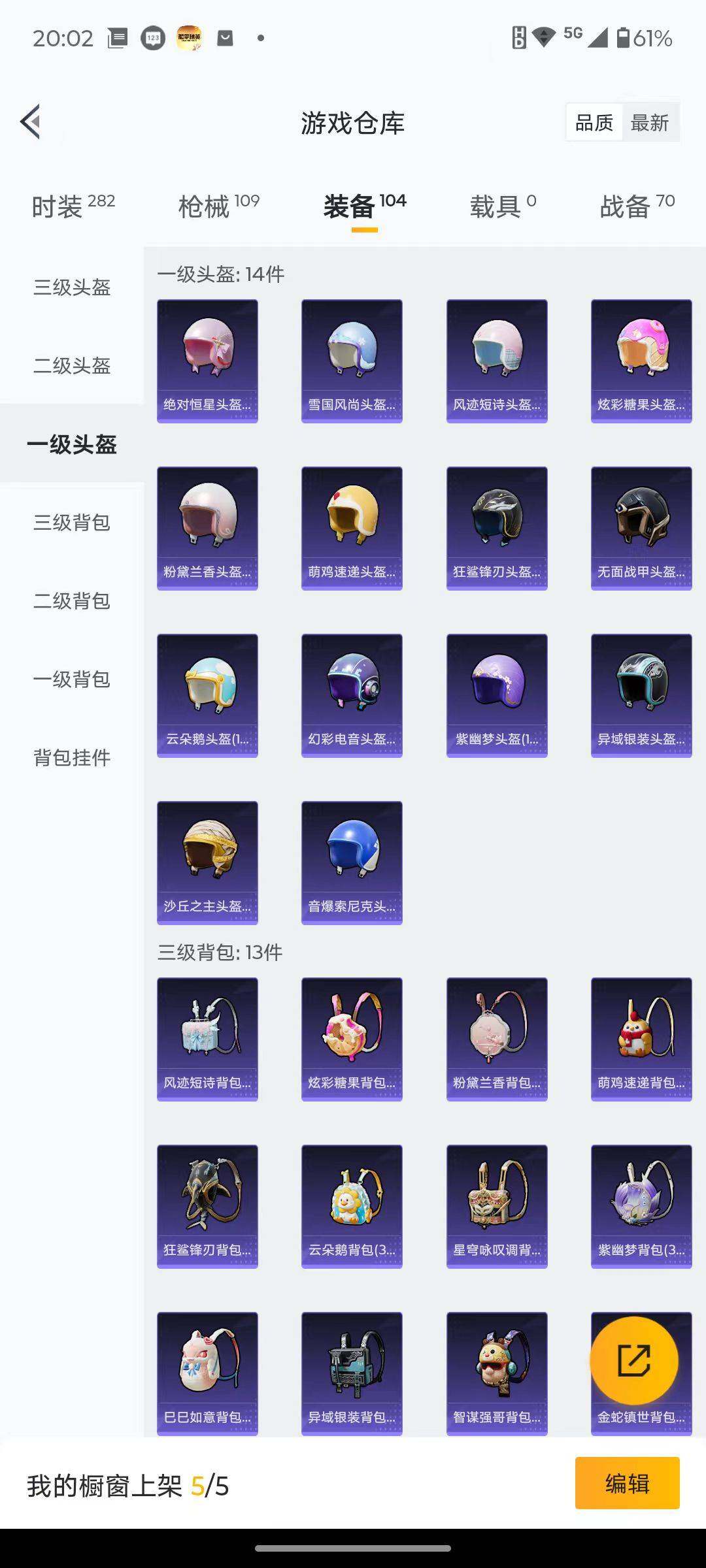Tap the yellow share floating button
This screenshot has height=1568, width=706.
(633, 1361)
